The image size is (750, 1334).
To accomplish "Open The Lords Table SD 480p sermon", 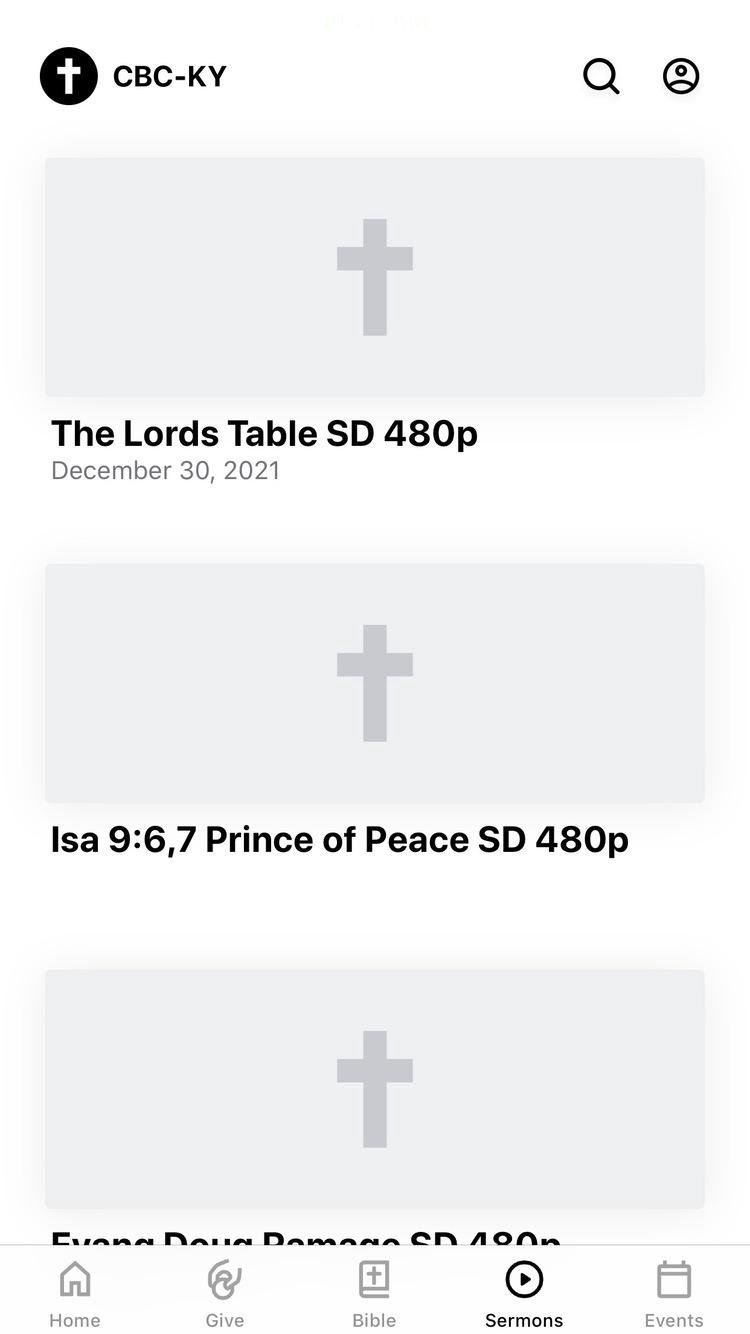I will click(x=375, y=277).
